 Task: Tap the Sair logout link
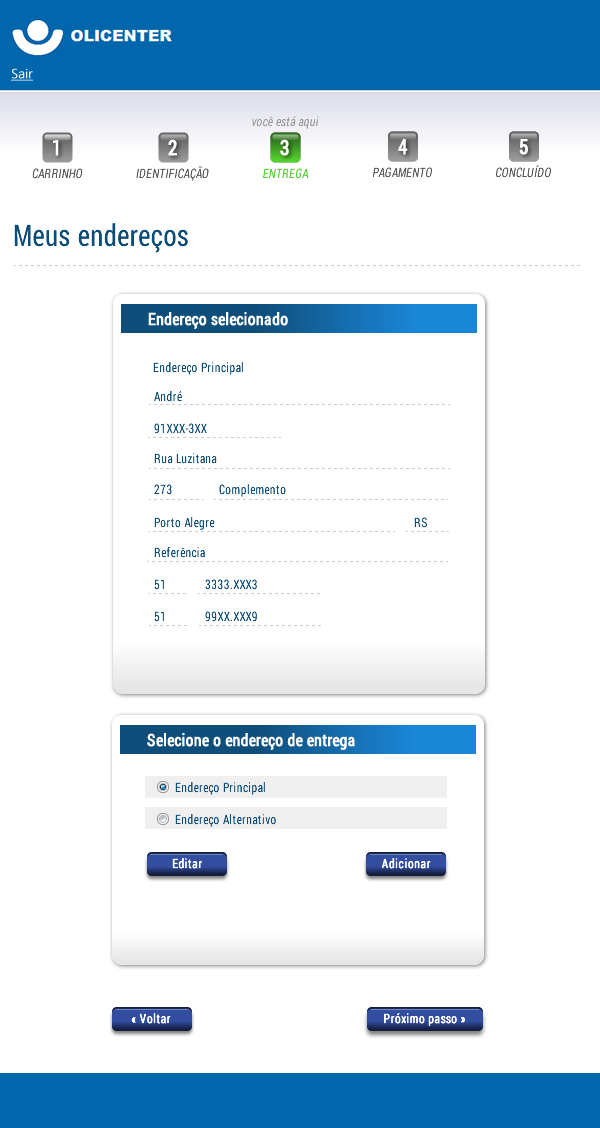[x=22, y=74]
